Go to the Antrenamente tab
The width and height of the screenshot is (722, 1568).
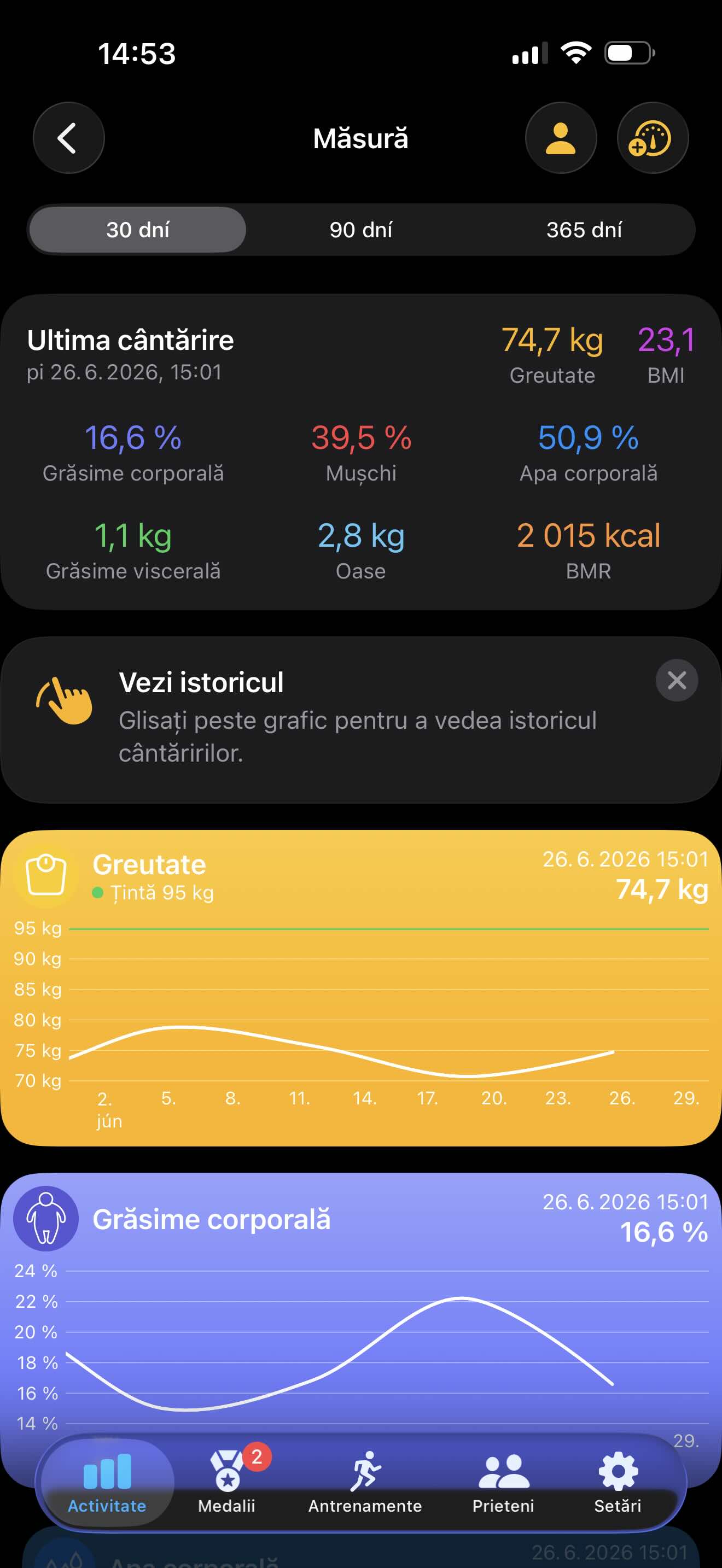[x=365, y=1483]
